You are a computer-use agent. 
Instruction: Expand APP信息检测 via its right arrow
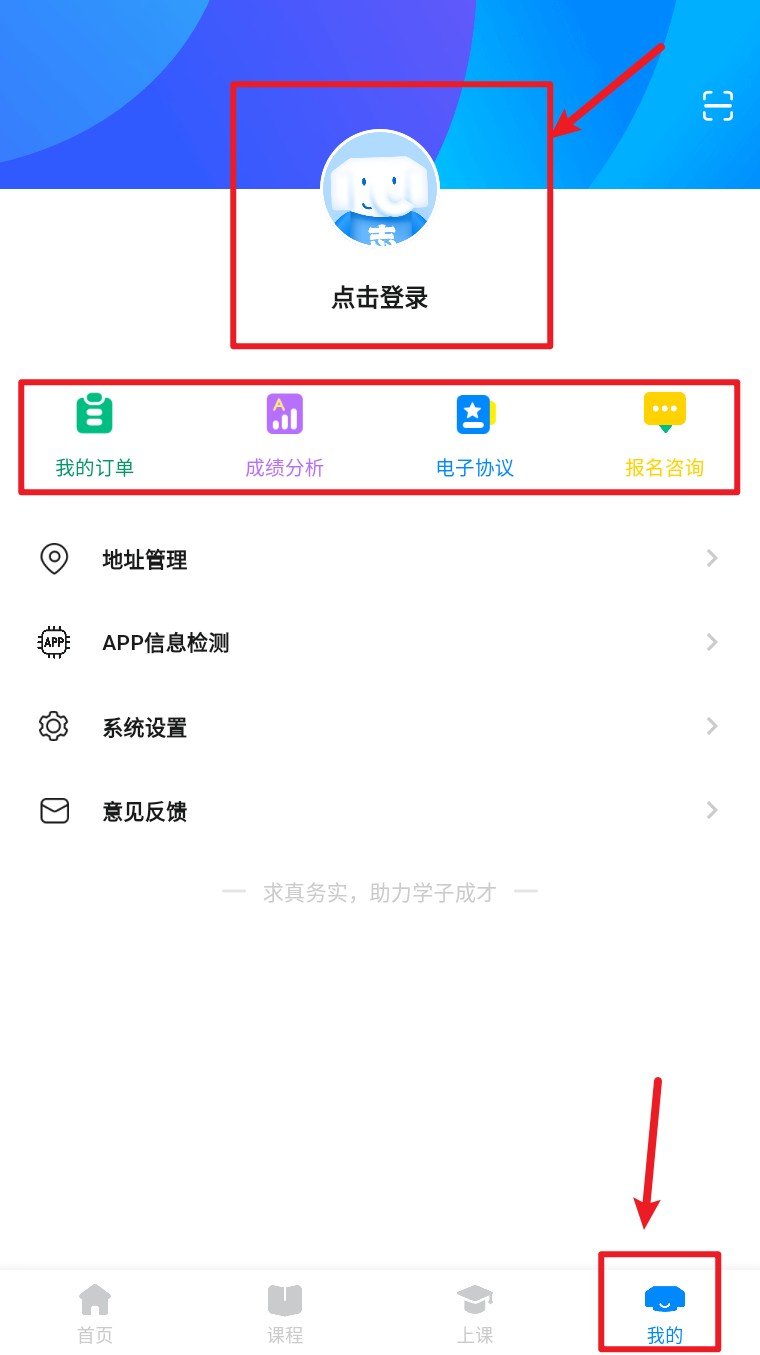(x=711, y=642)
